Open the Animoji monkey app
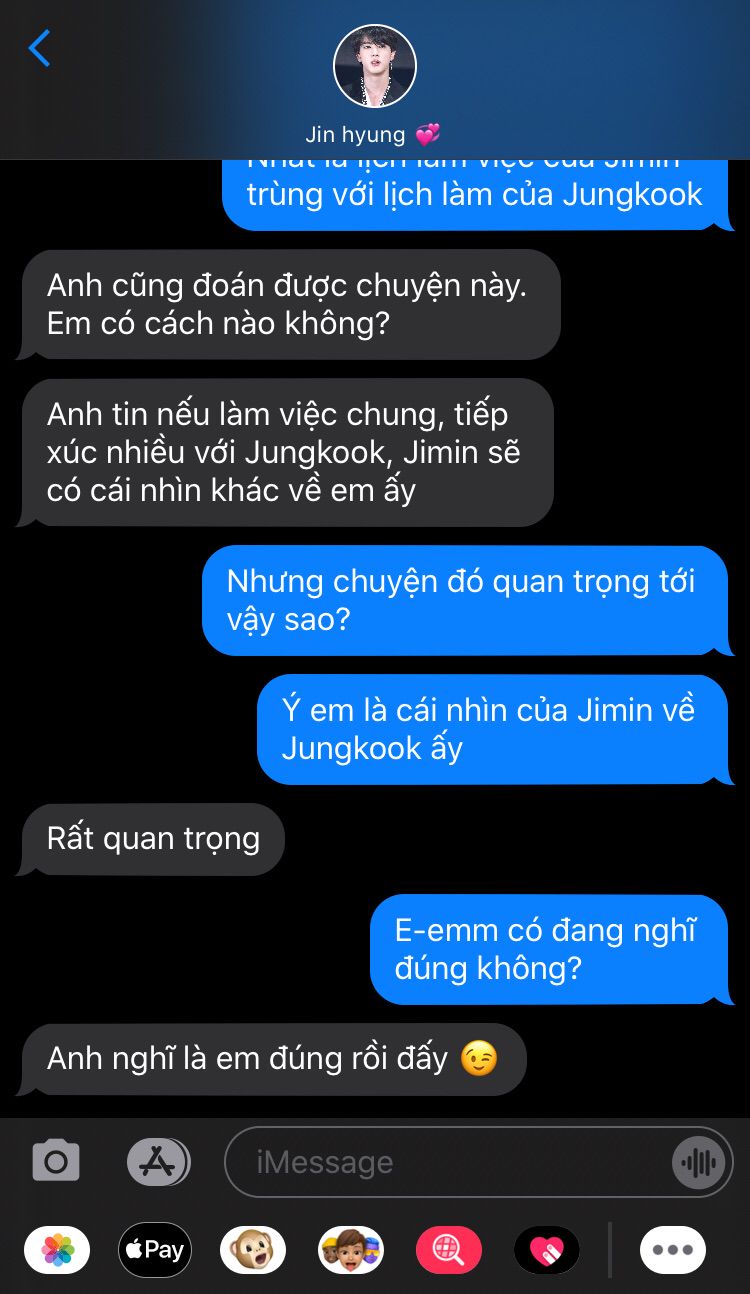 (253, 1250)
